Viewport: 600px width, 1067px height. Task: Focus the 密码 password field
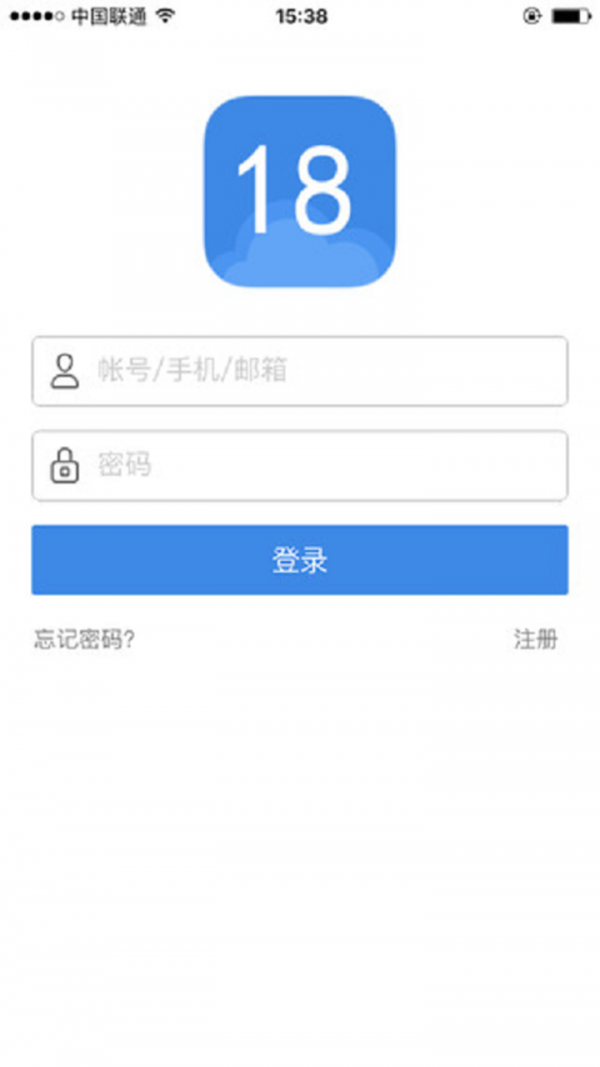[299, 465]
